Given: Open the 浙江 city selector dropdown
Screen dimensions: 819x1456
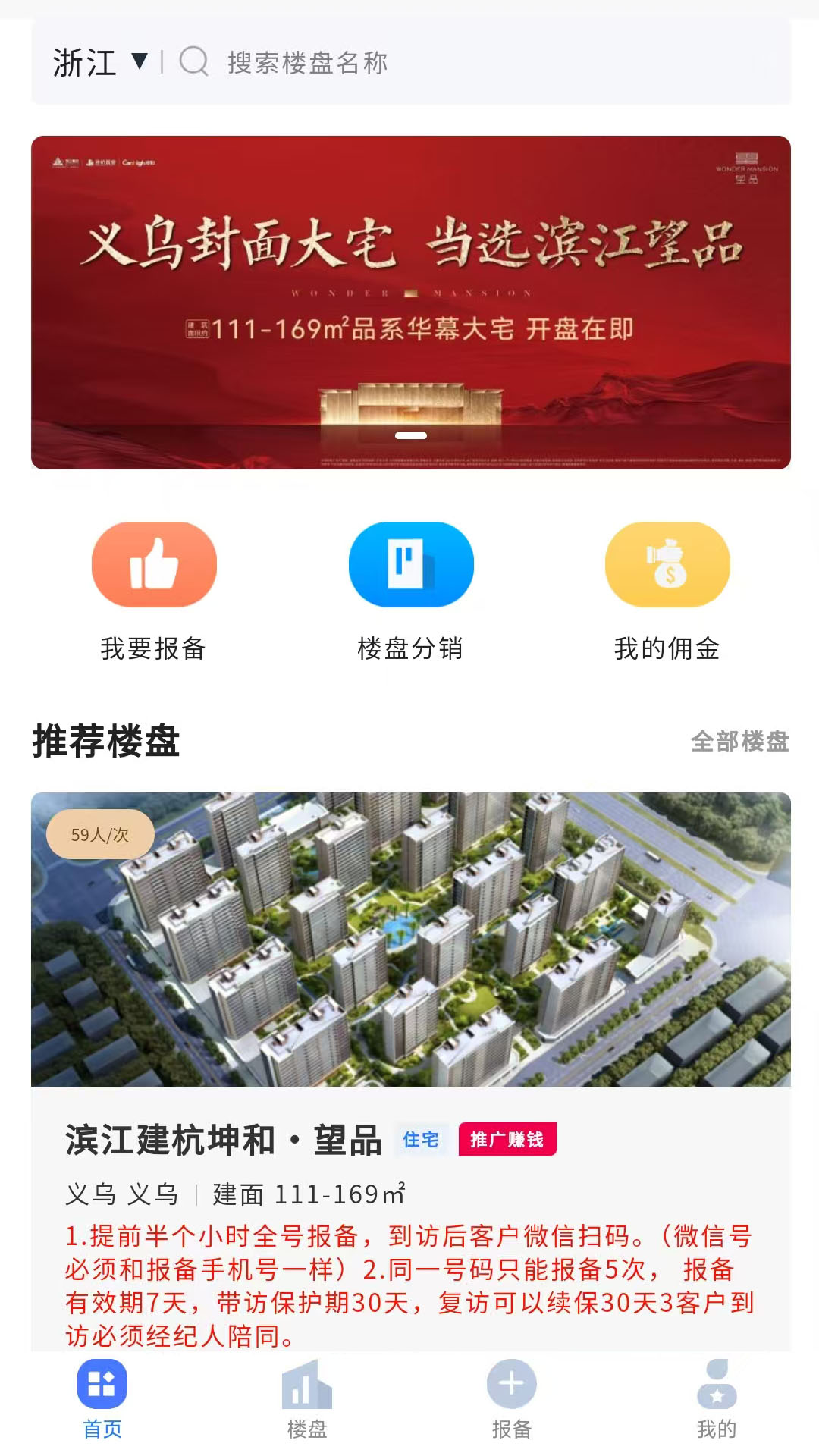Looking at the screenshot, I should (83, 61).
